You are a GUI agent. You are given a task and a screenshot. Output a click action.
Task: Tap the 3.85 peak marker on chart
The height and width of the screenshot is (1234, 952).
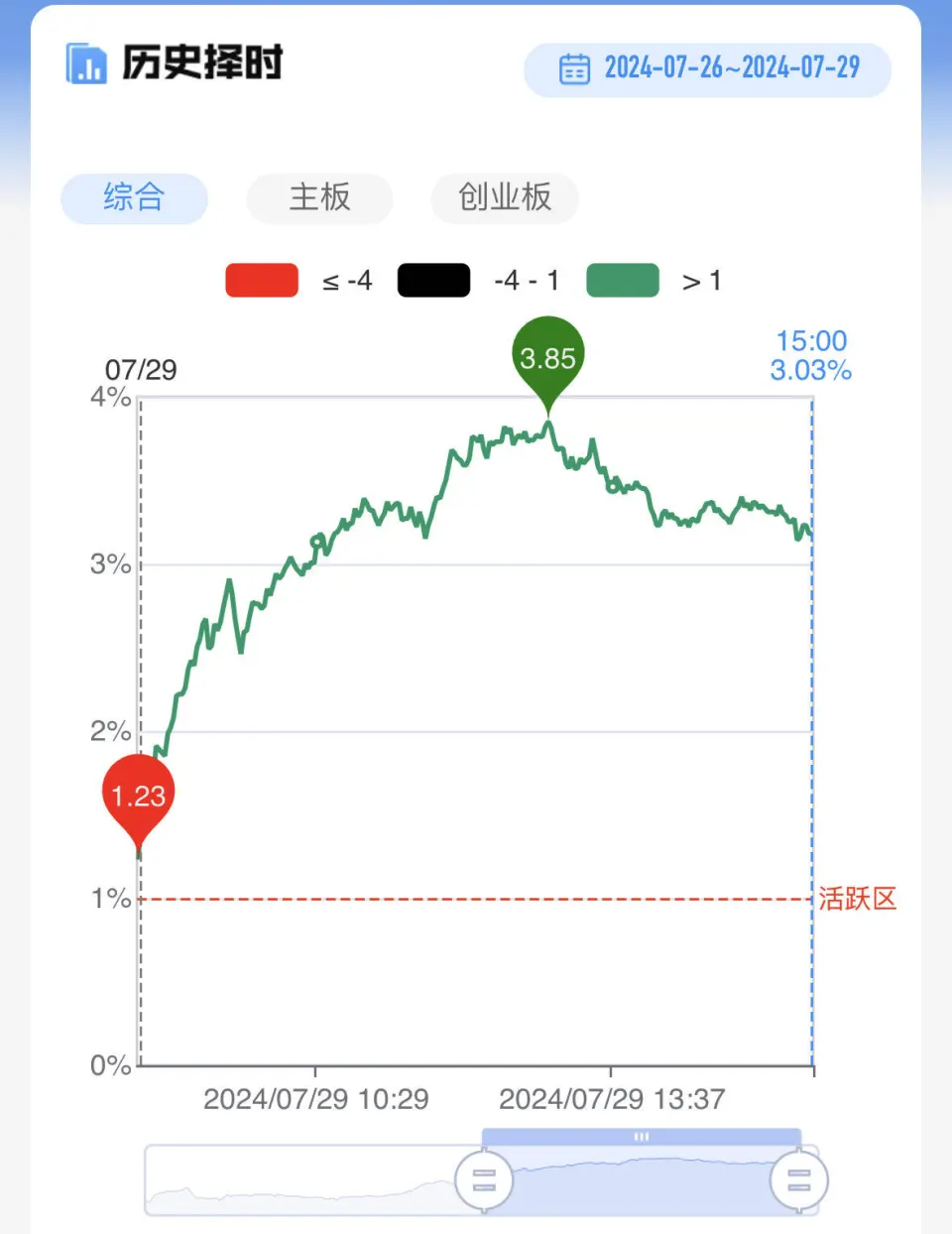[548, 358]
